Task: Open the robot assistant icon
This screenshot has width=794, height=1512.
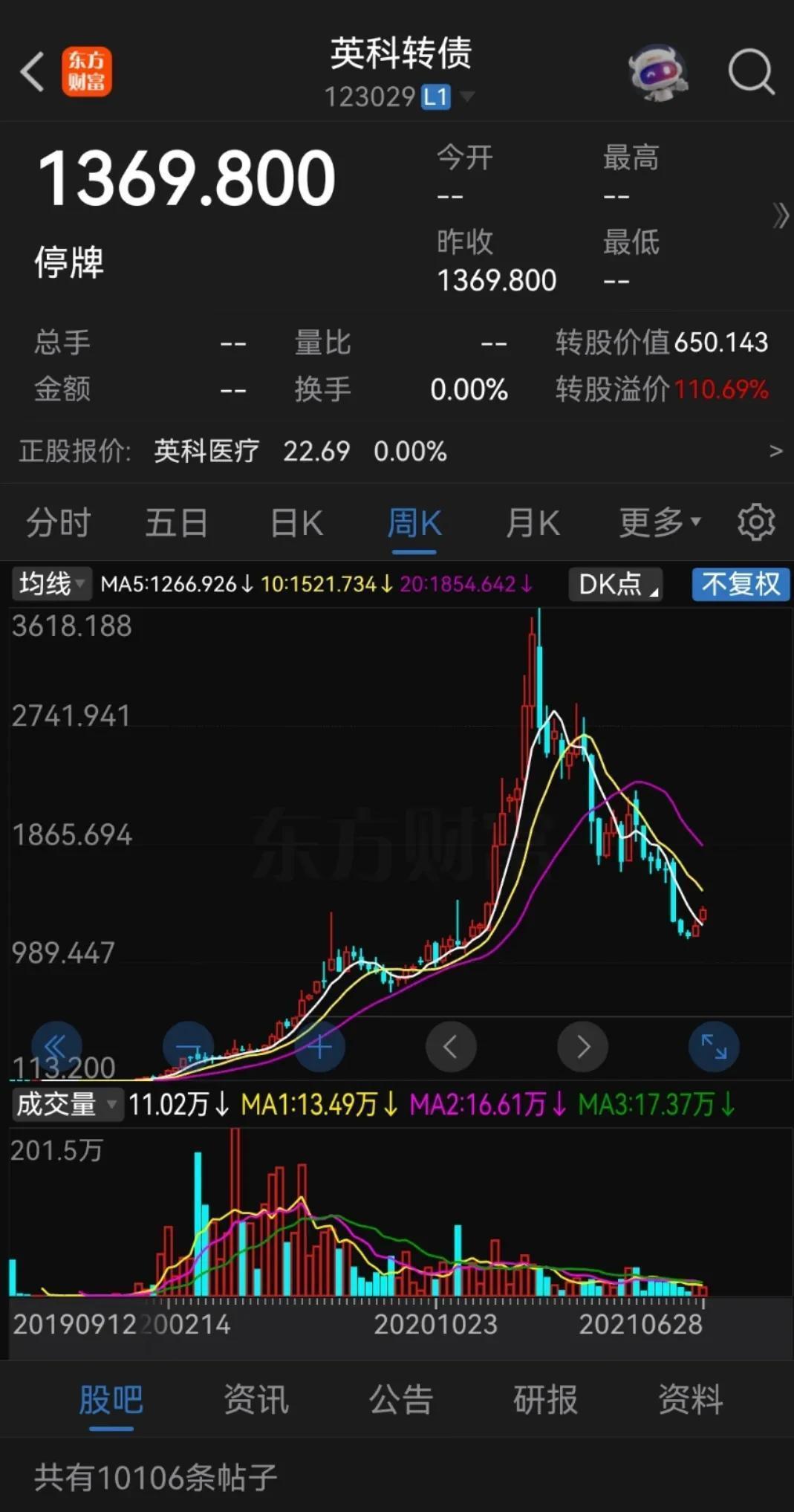Action: [657, 72]
